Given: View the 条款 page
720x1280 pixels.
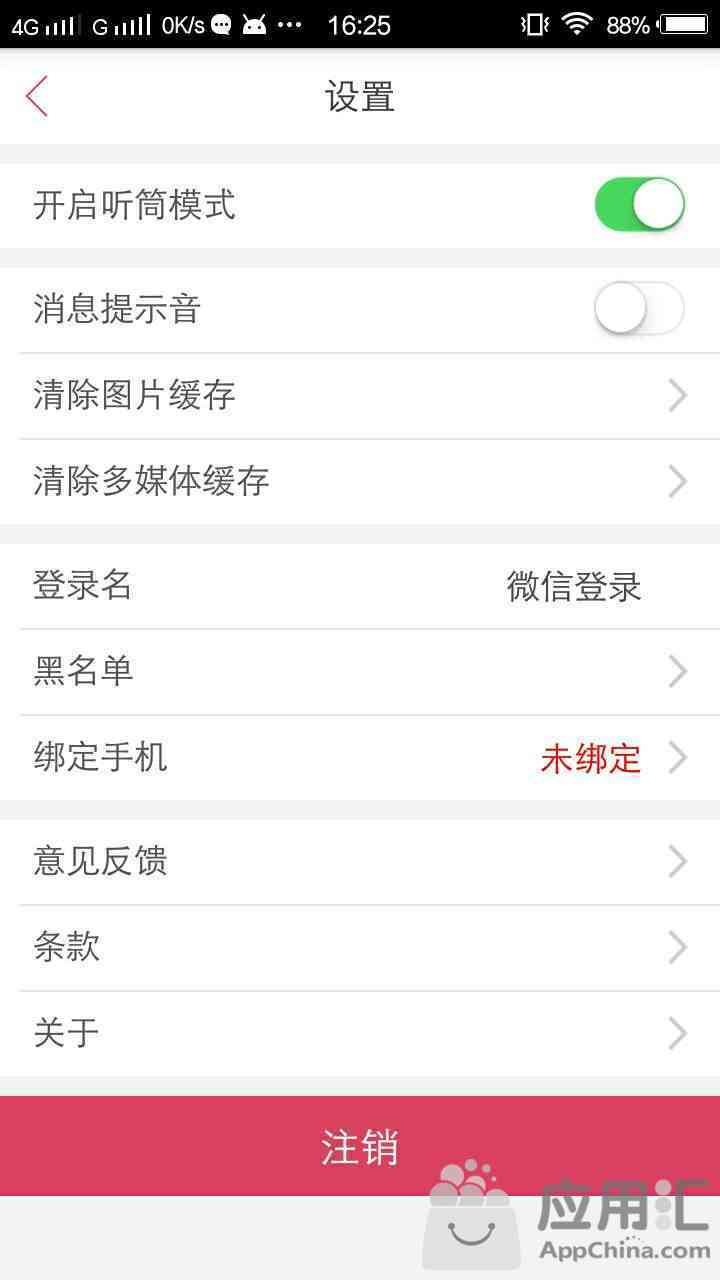Looking at the screenshot, I should [360, 947].
